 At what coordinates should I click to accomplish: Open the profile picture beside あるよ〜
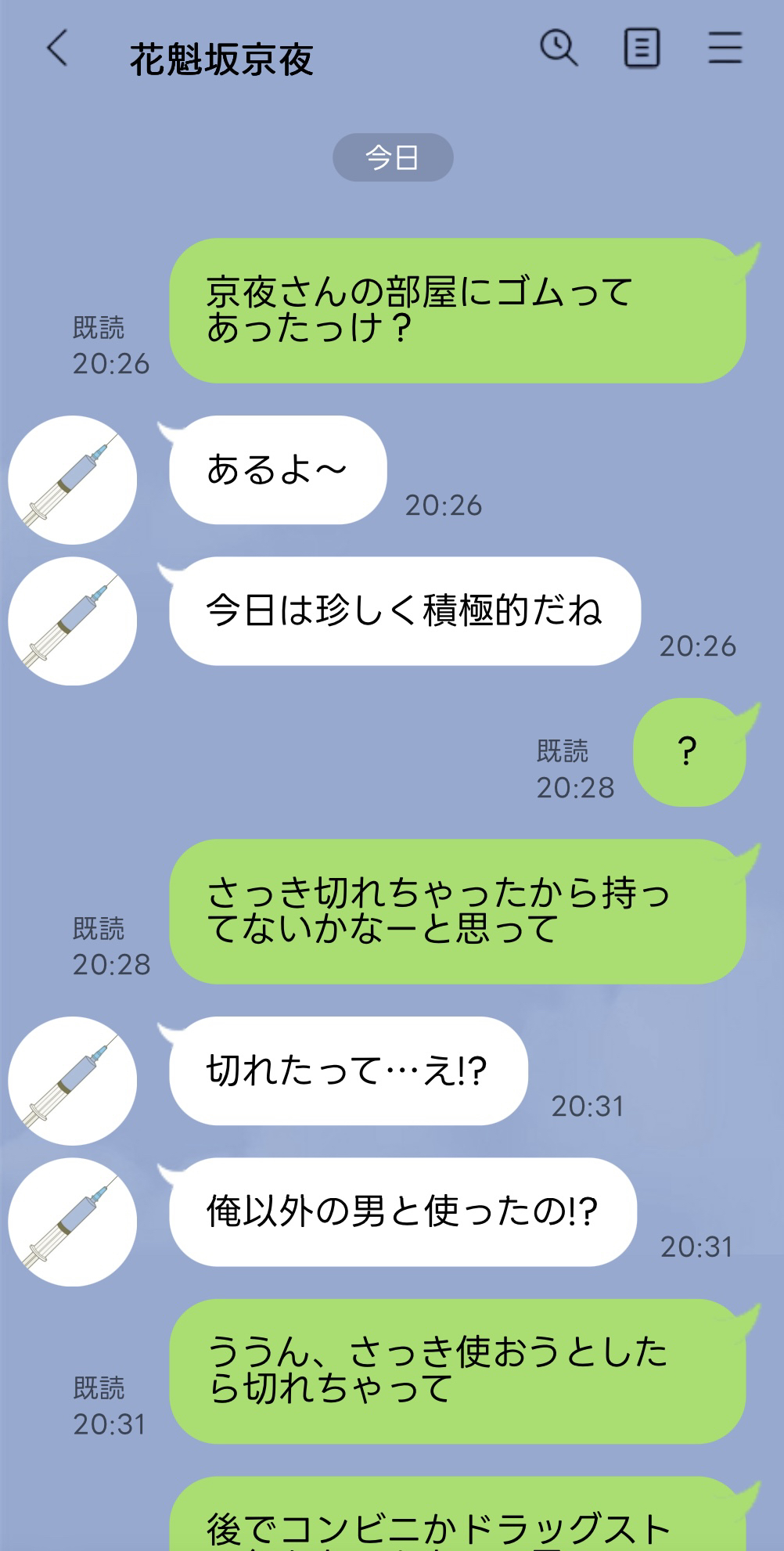click(72, 480)
